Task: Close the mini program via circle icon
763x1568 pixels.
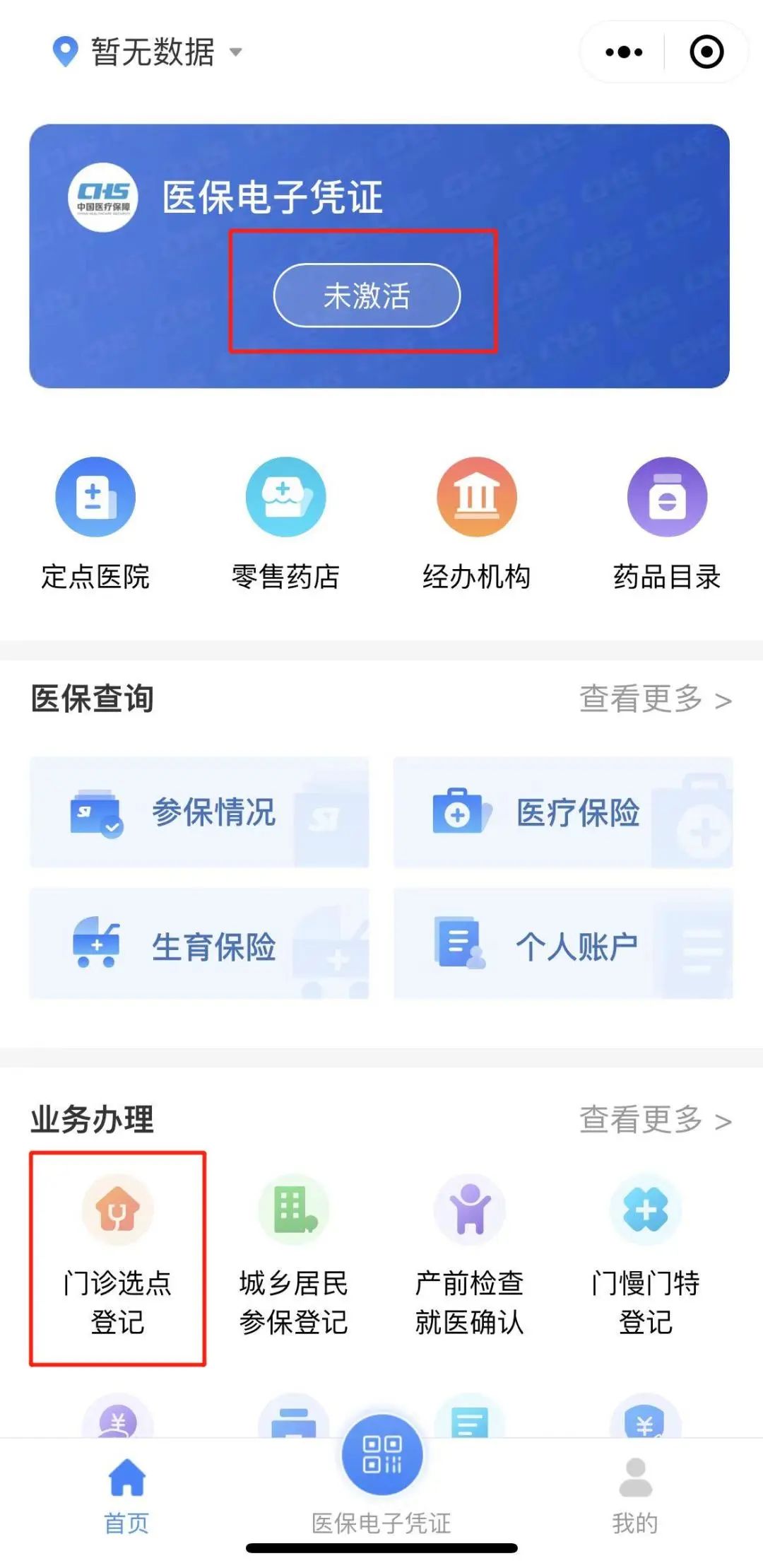Action: click(x=706, y=52)
